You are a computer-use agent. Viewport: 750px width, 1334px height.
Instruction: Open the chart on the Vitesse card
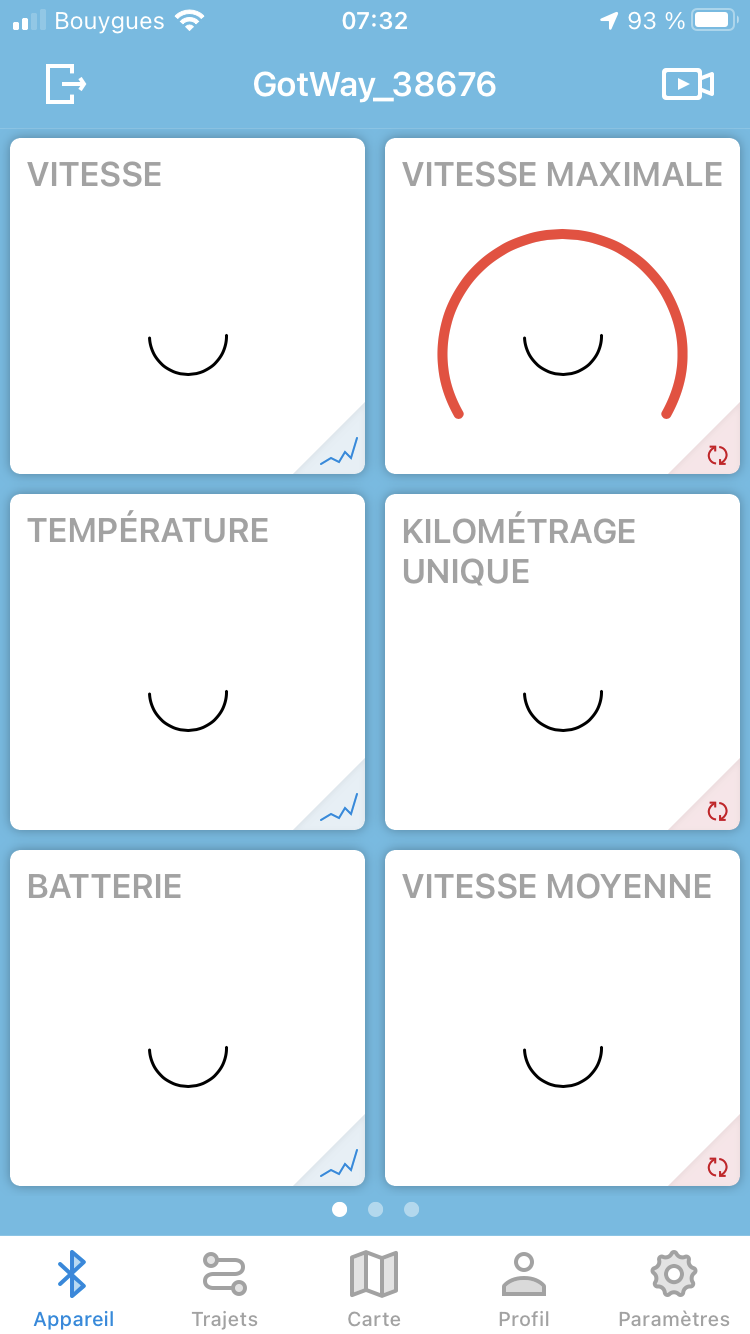pos(339,451)
